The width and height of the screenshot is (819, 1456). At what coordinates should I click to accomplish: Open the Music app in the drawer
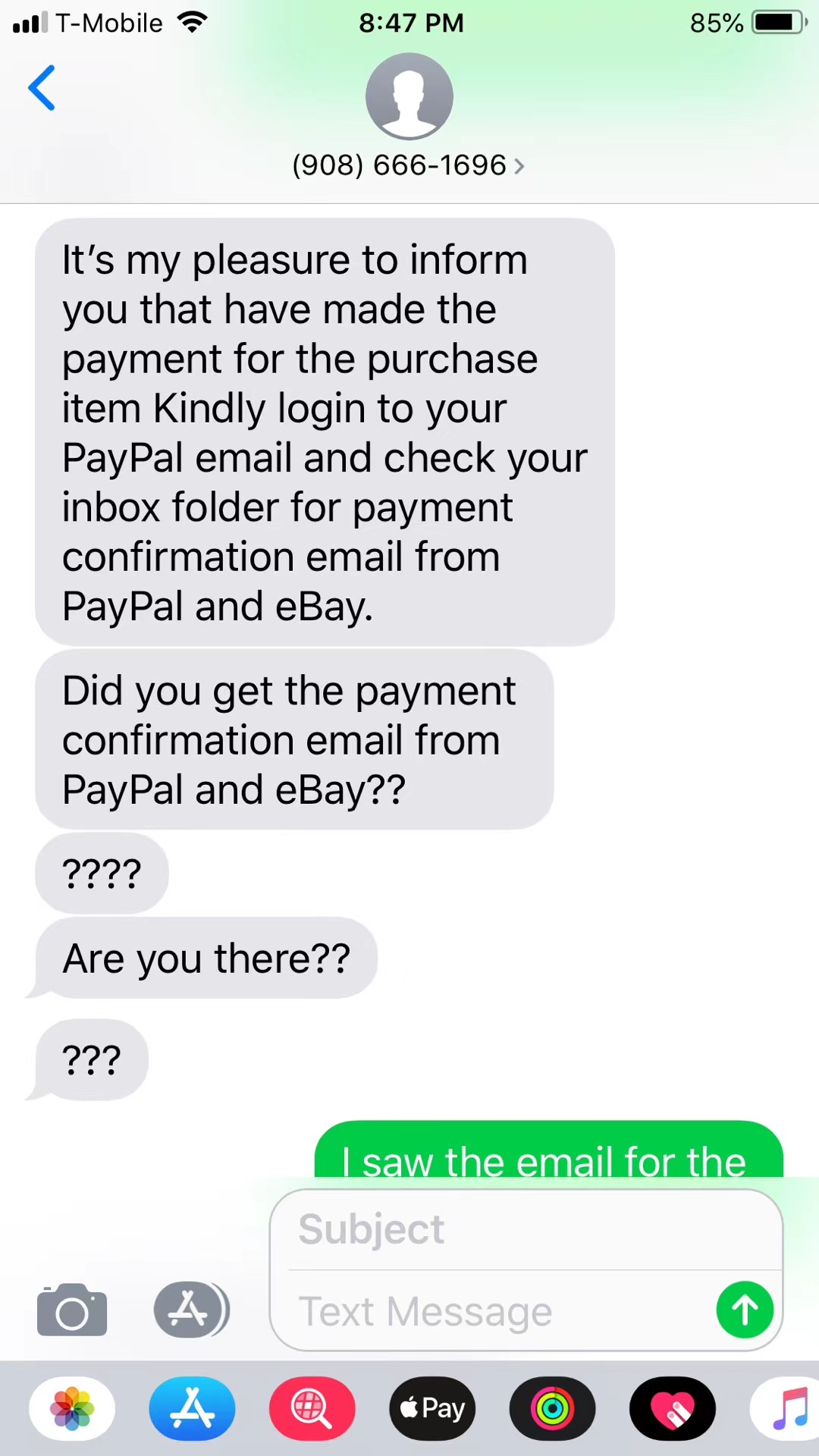789,1409
